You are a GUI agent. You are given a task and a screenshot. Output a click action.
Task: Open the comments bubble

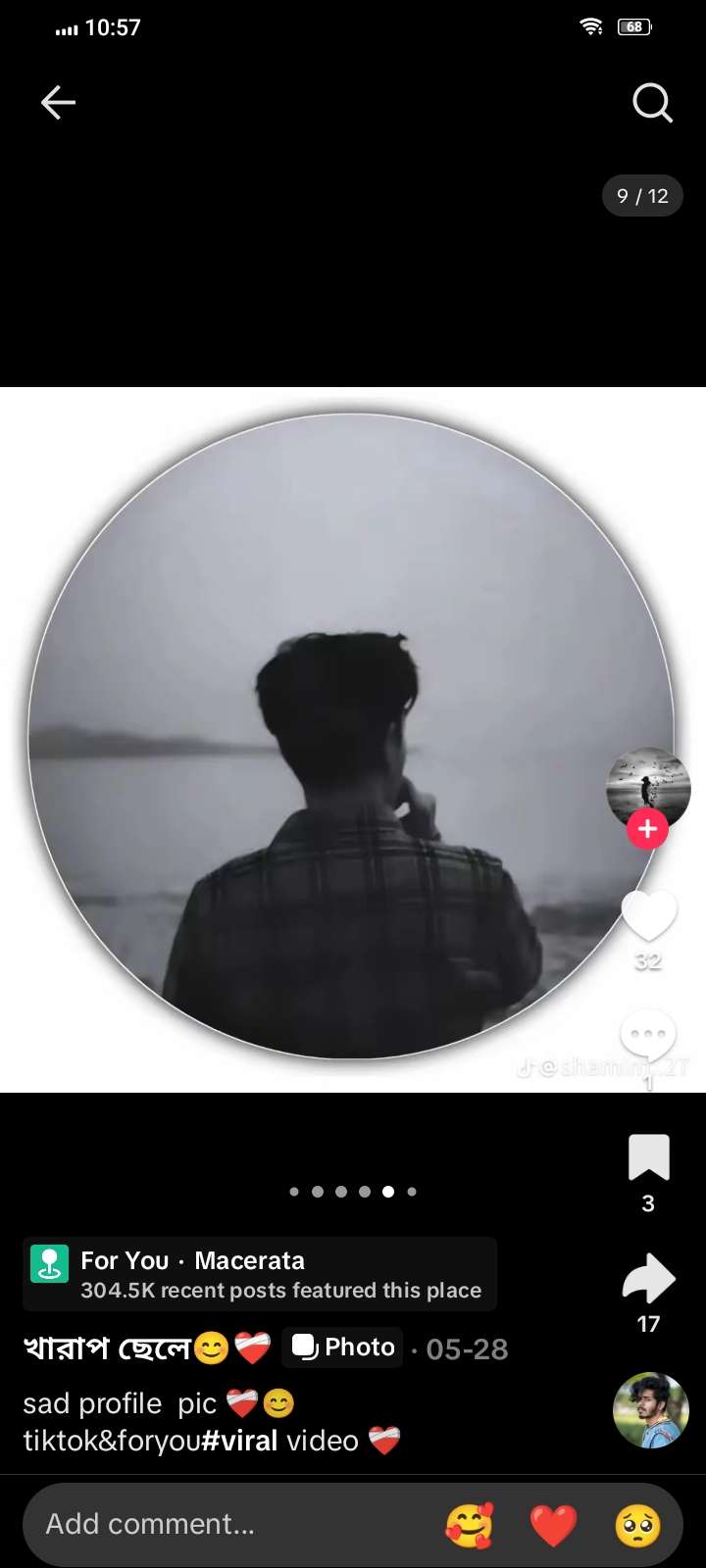(x=648, y=1035)
